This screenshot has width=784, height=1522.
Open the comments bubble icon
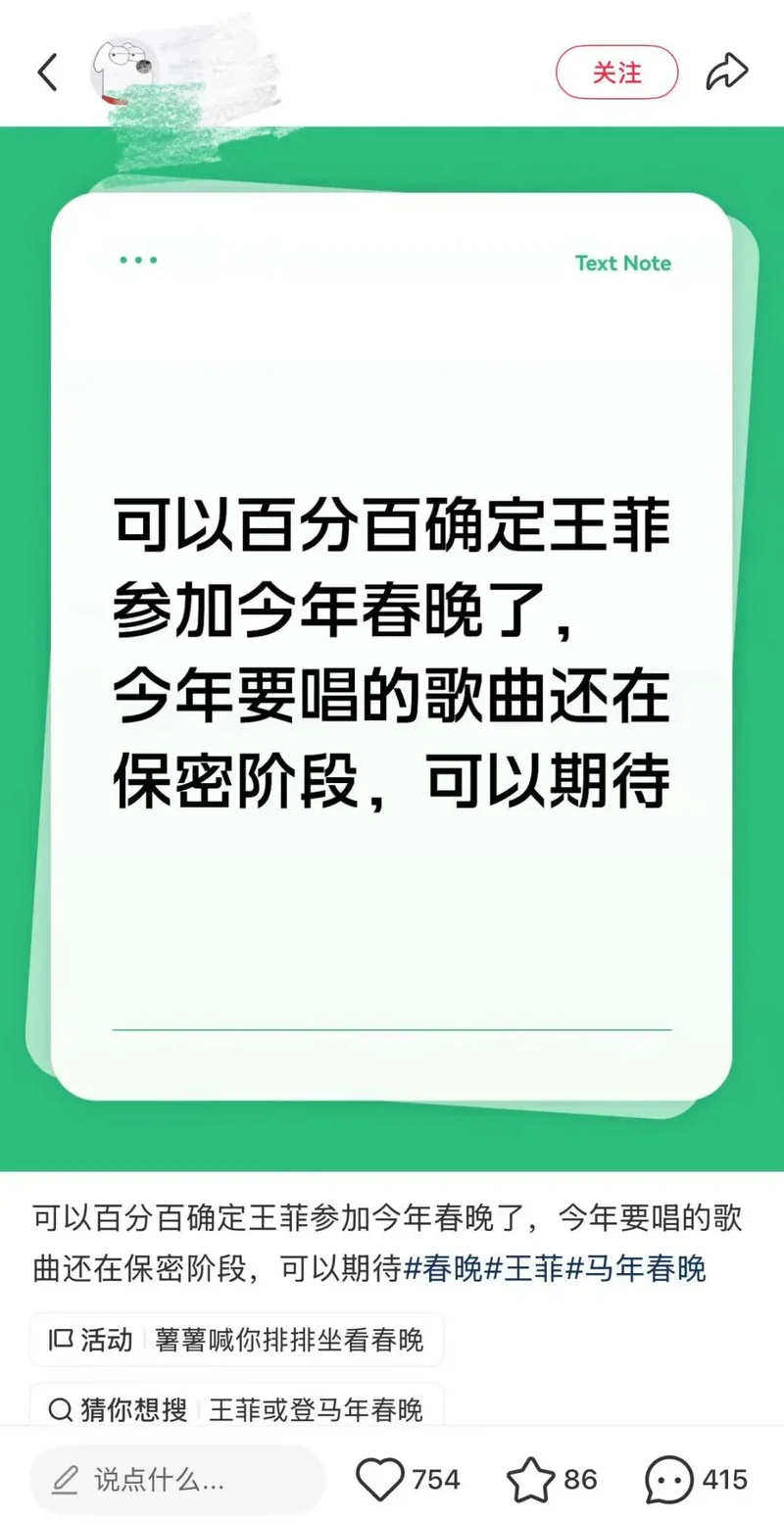coord(669,1479)
